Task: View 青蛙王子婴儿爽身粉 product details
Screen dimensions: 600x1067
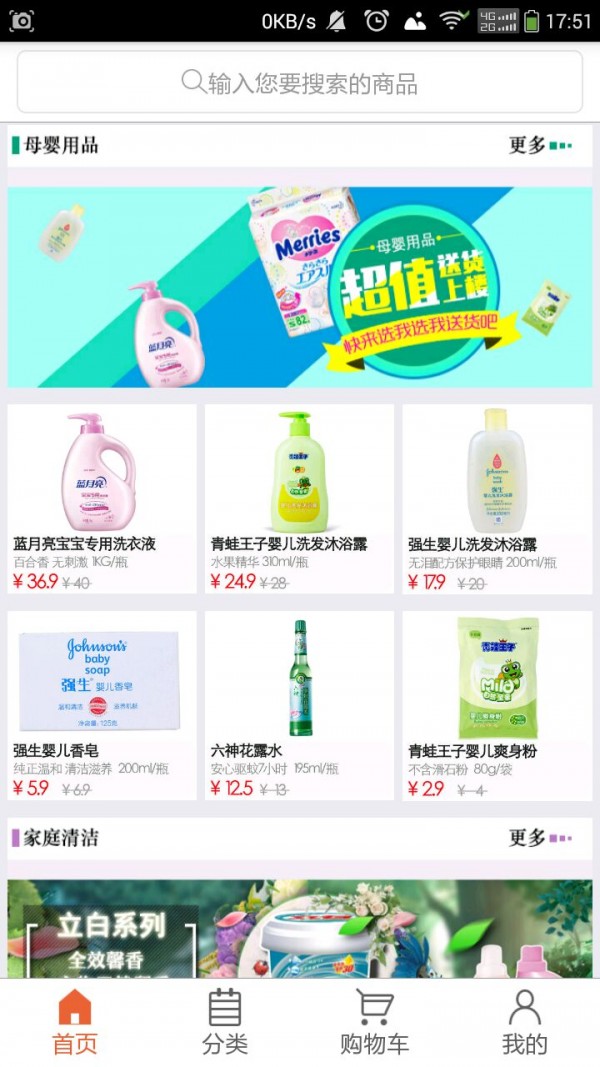Action: (497, 705)
